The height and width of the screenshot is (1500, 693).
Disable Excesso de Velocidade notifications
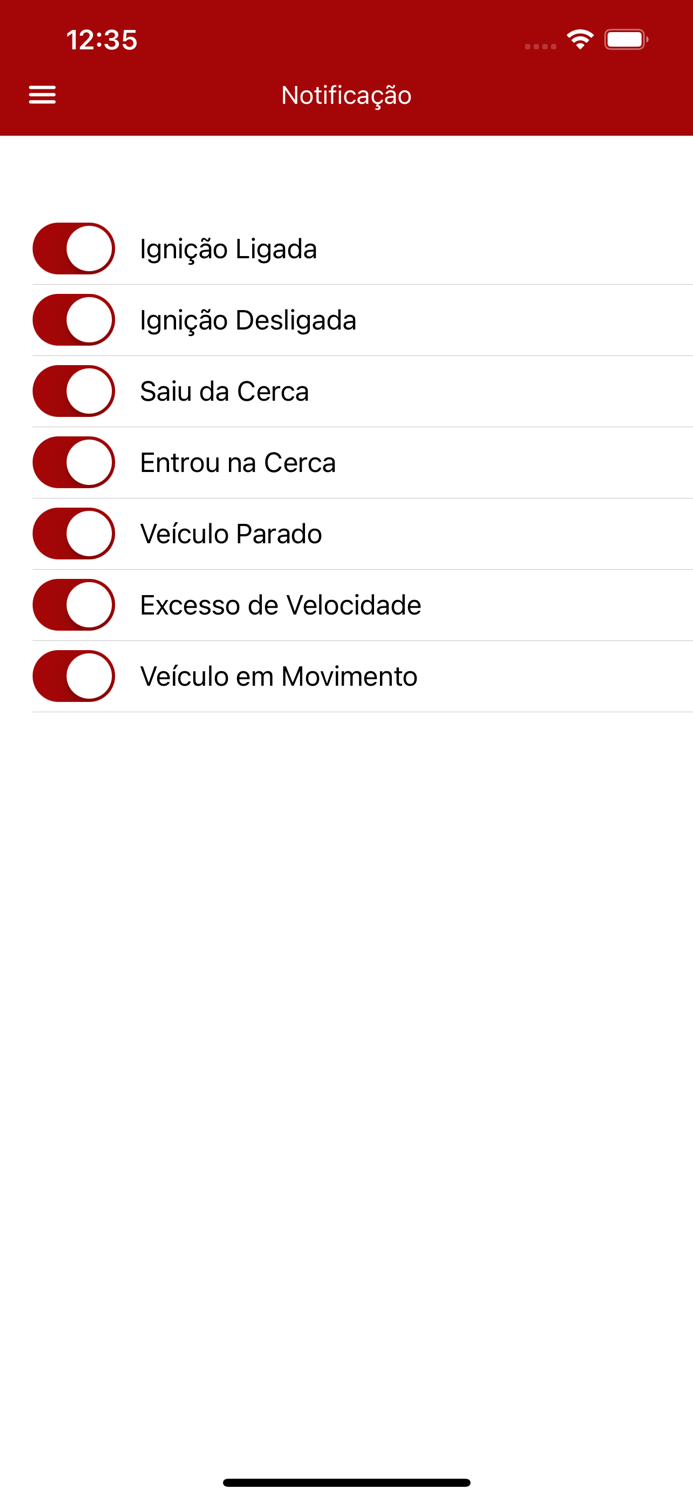74,605
